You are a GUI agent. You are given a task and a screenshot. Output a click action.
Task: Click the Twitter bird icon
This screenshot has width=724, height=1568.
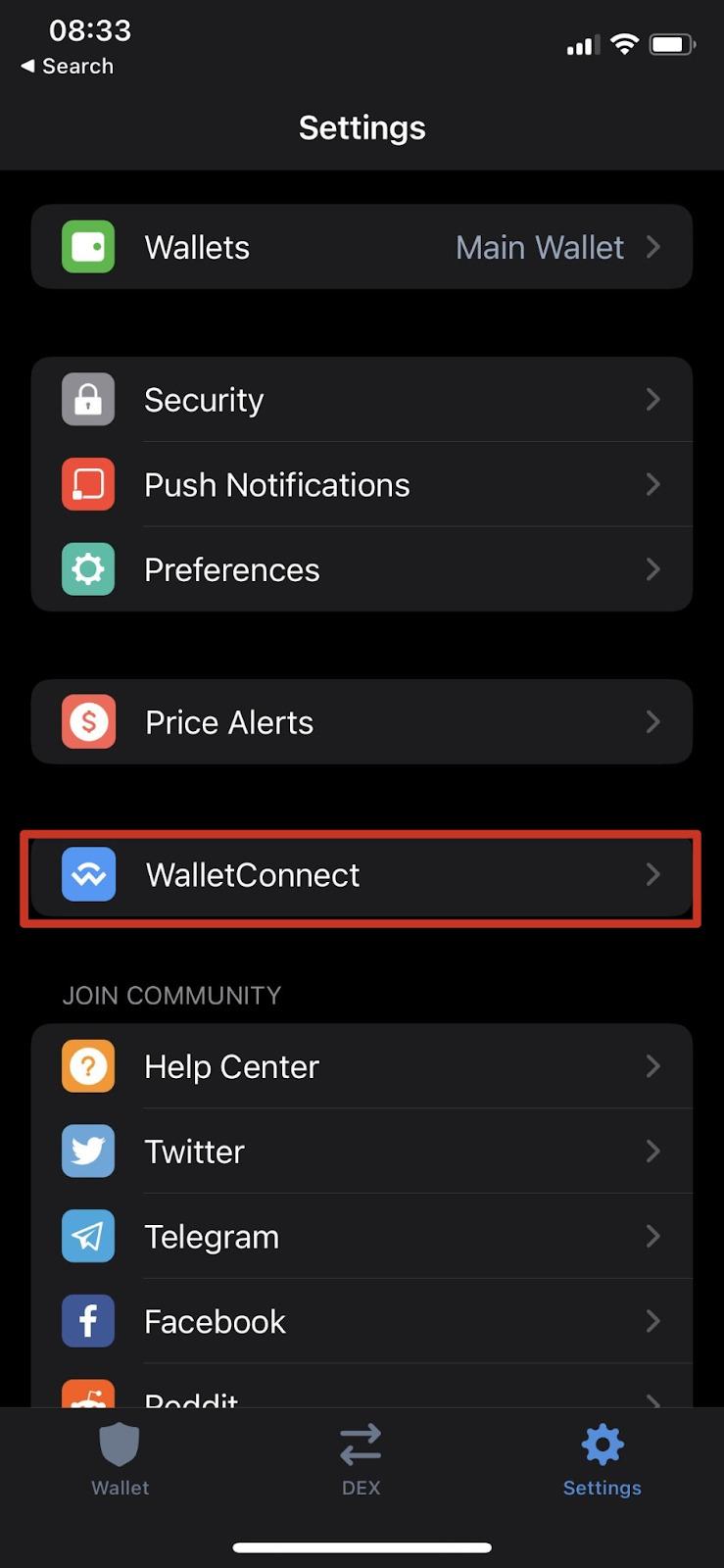click(88, 1151)
